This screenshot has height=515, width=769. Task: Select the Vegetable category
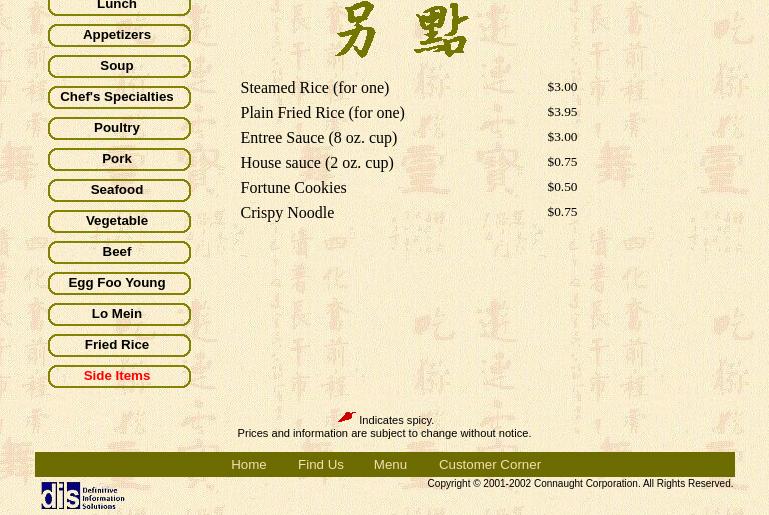pos(118,221)
